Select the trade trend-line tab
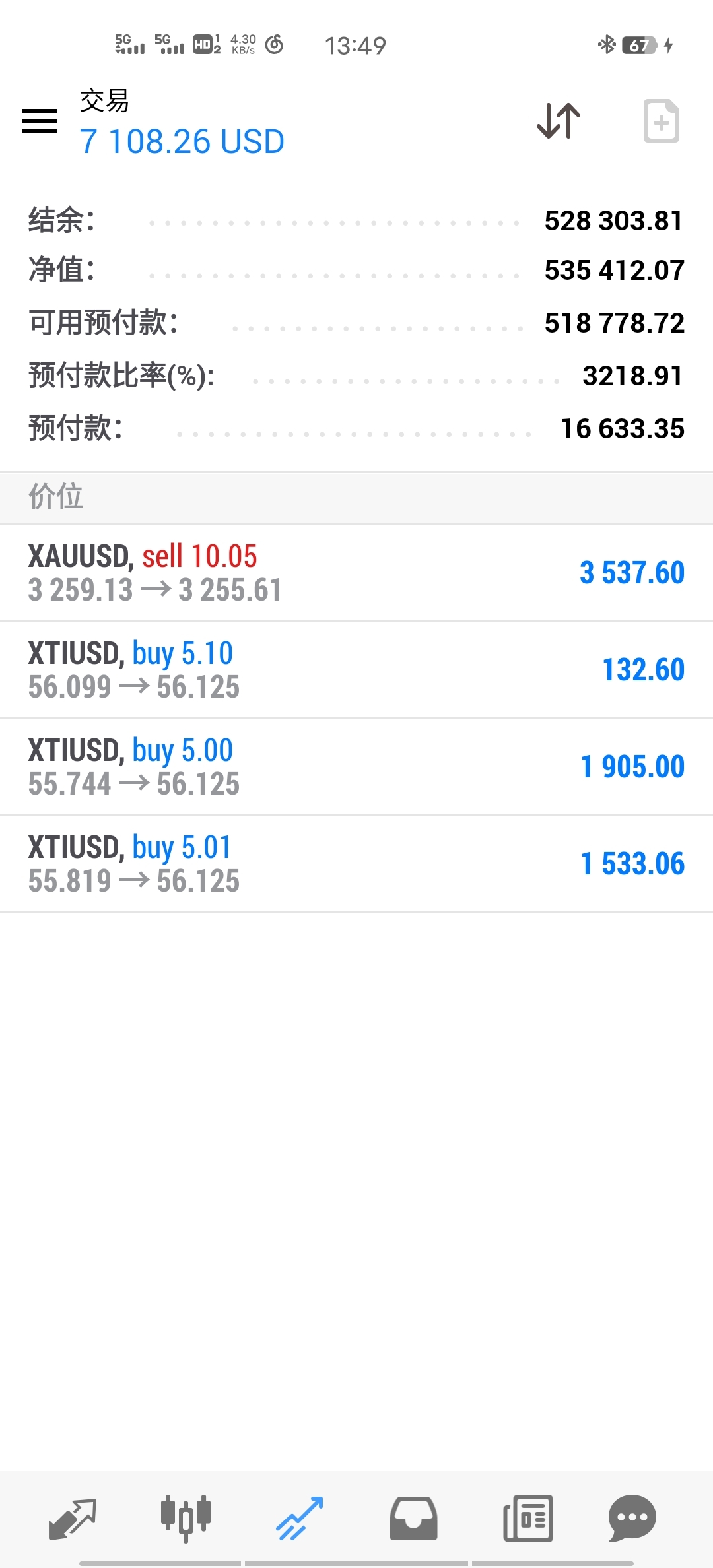This screenshot has width=713, height=1568. 300,1519
